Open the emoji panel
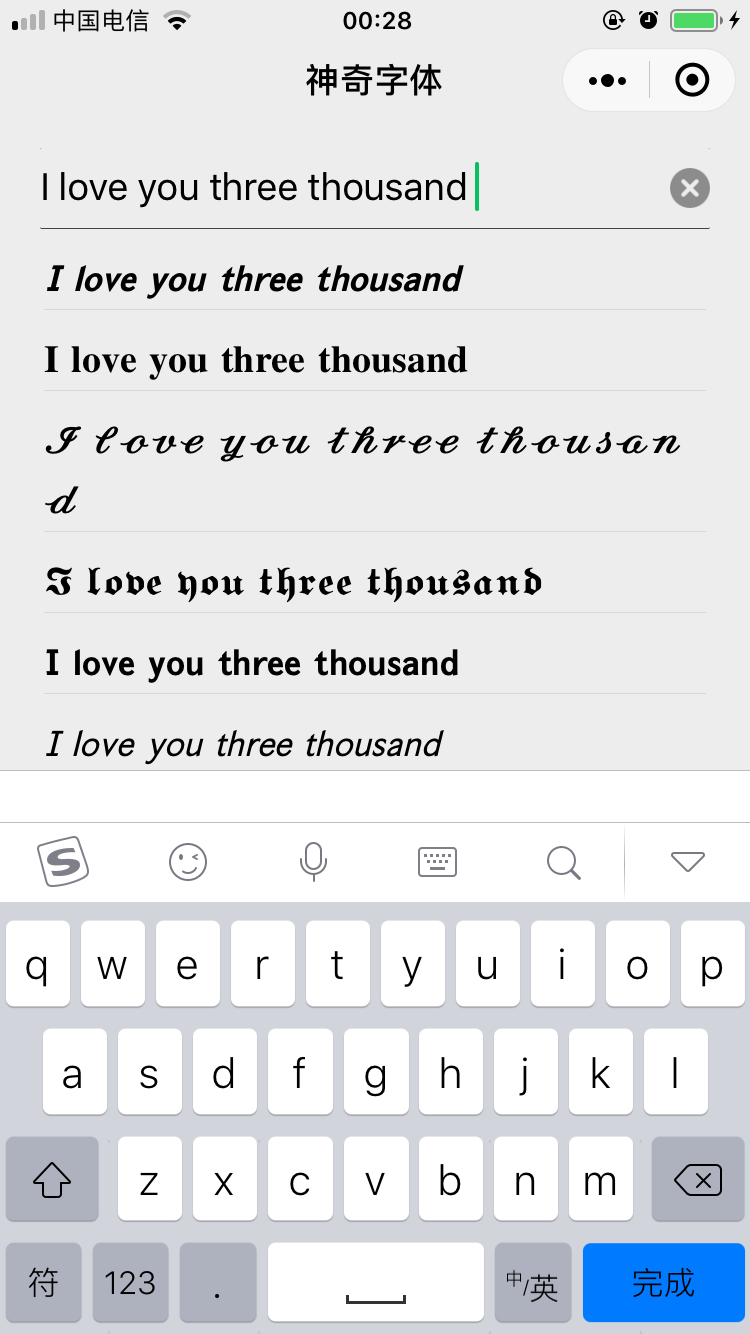750x1334 pixels. pyautogui.click(x=188, y=861)
